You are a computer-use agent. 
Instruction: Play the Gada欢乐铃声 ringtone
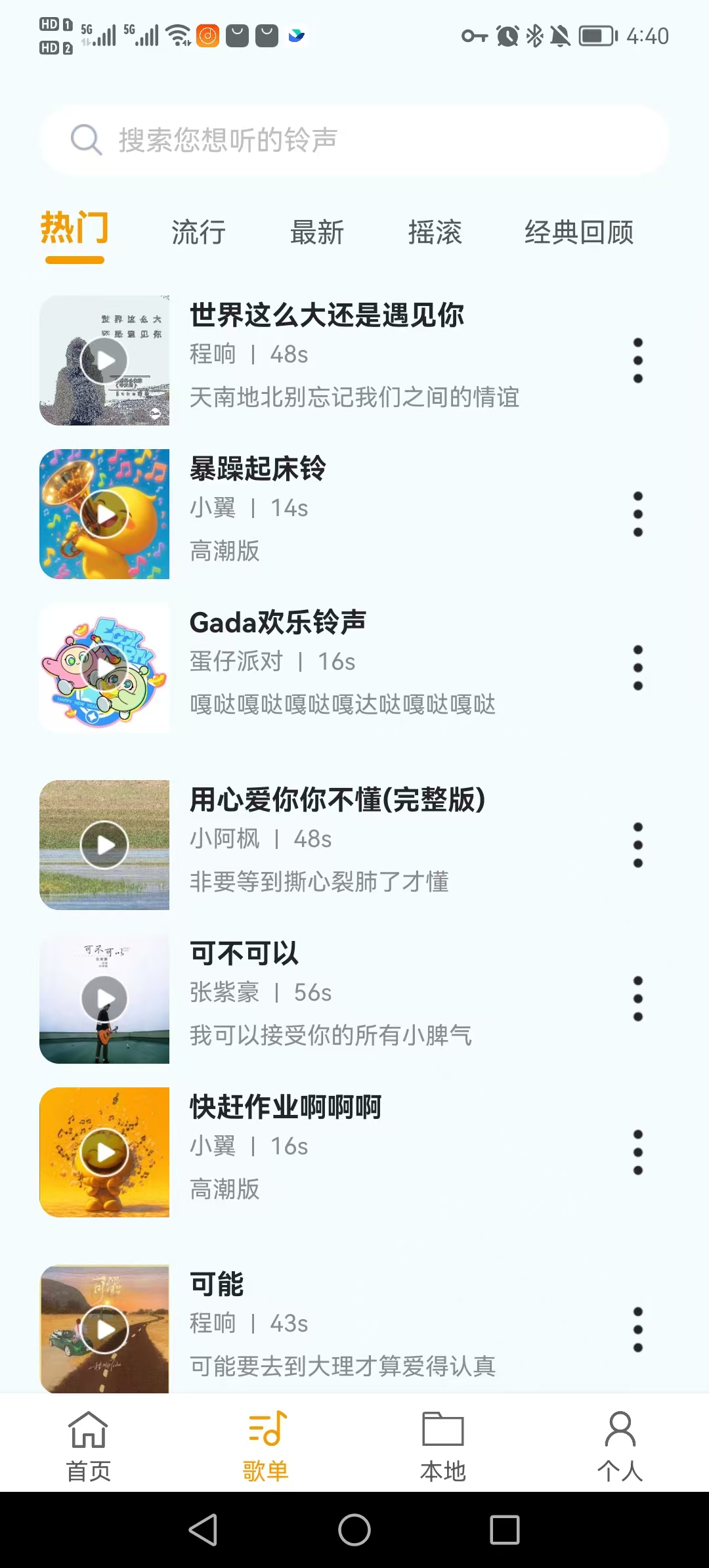[104, 668]
